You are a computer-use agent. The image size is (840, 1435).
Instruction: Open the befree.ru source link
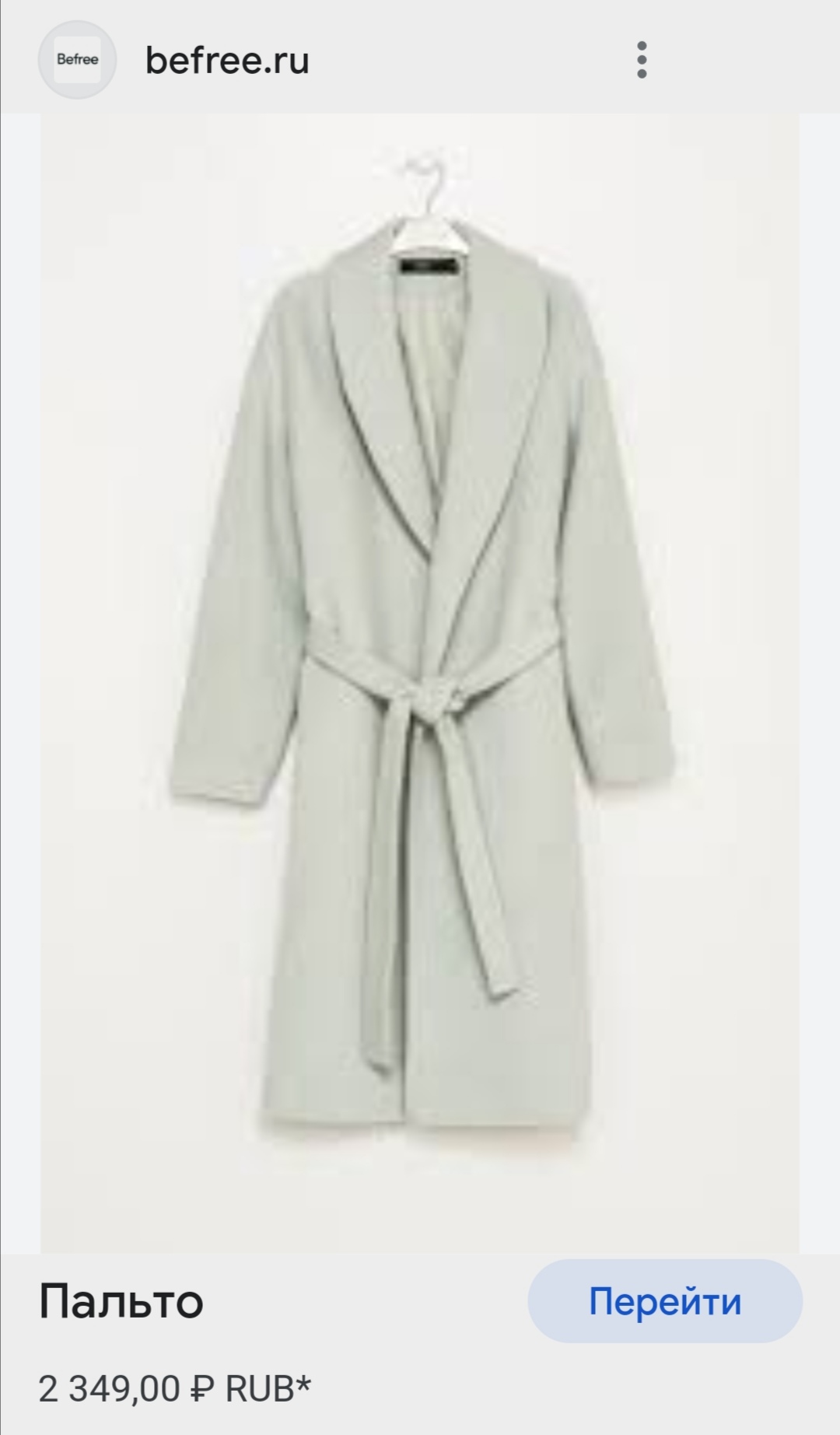point(227,60)
